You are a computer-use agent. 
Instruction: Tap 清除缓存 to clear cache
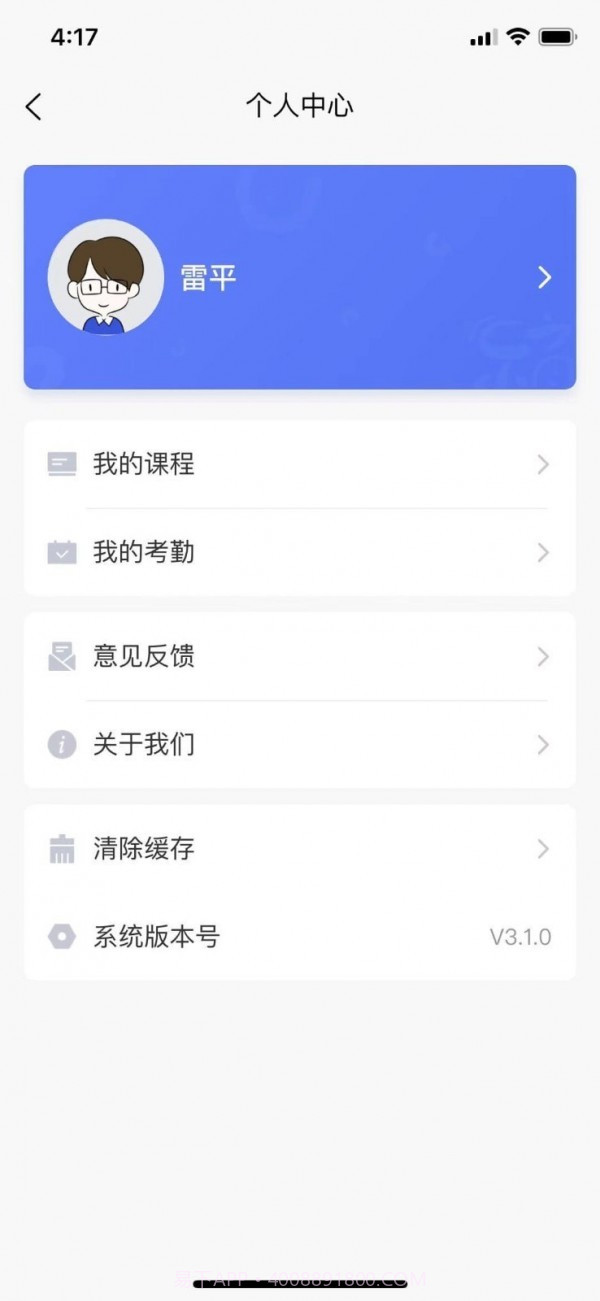click(x=300, y=849)
